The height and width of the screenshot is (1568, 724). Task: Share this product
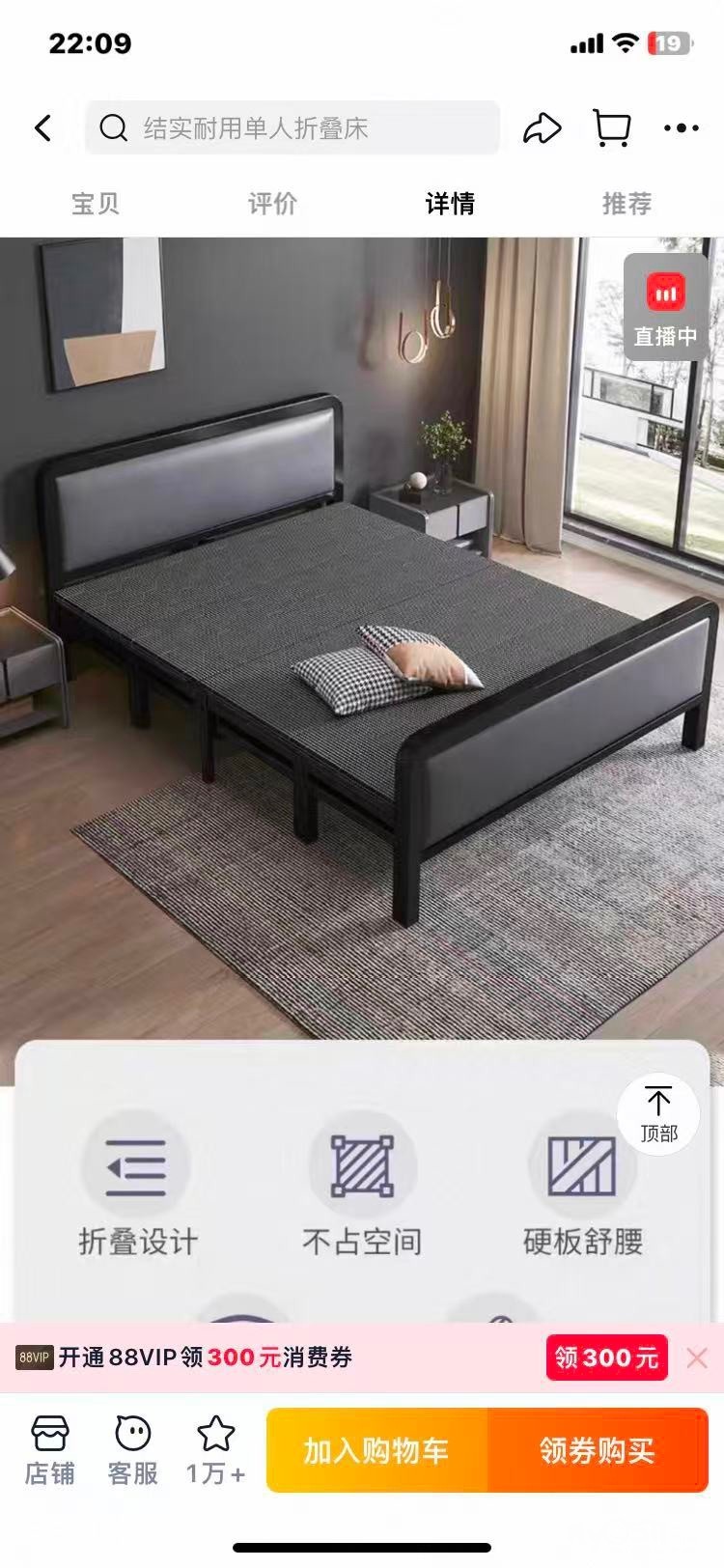542,128
